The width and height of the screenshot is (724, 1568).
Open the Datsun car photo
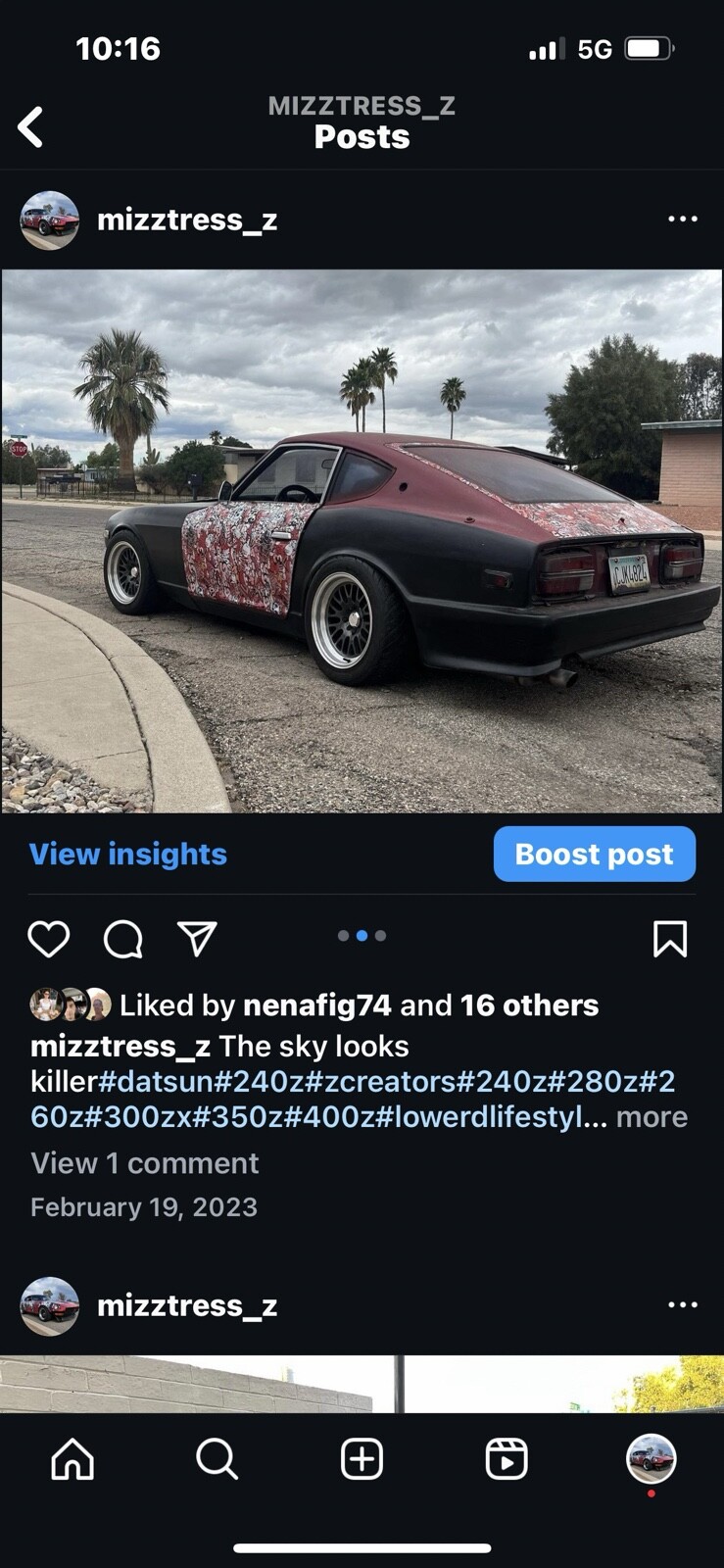tap(362, 541)
